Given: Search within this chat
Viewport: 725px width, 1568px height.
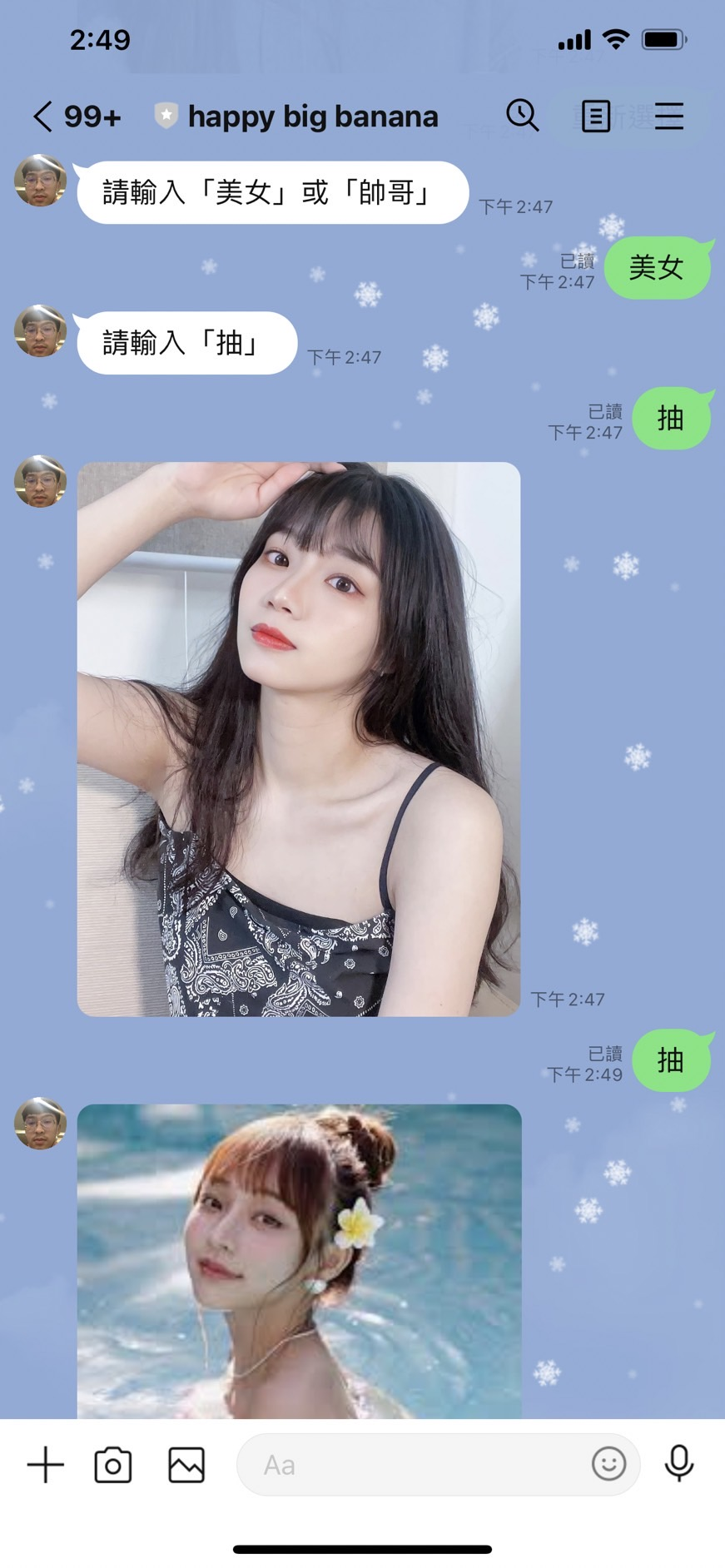Looking at the screenshot, I should click(x=523, y=116).
